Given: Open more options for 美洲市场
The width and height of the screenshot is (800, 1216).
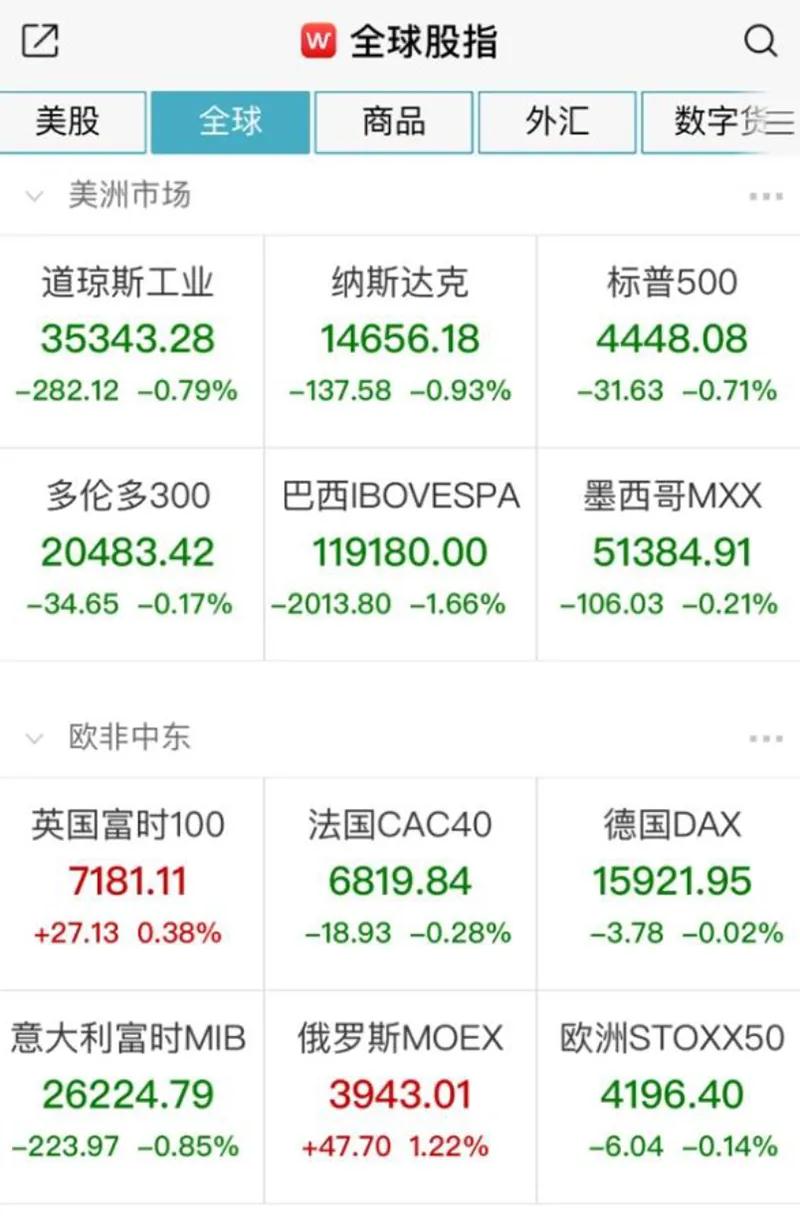Looking at the screenshot, I should coord(766,196).
